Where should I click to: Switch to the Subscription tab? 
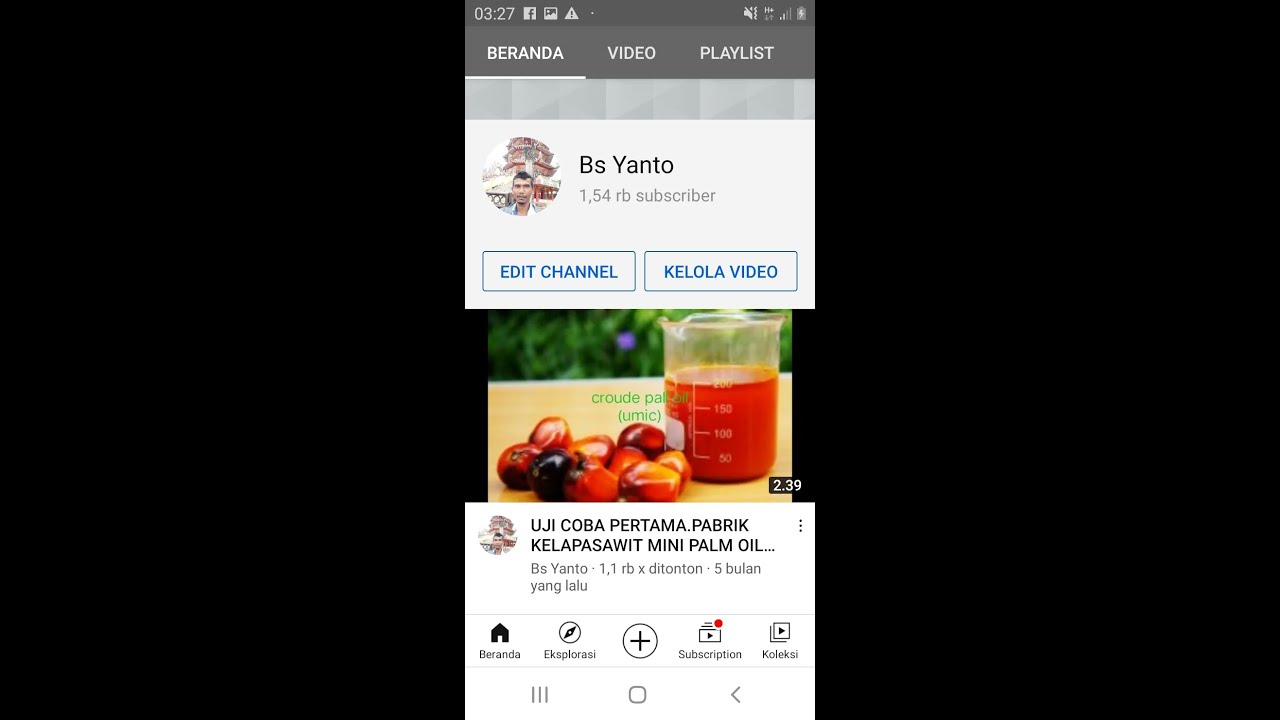710,640
